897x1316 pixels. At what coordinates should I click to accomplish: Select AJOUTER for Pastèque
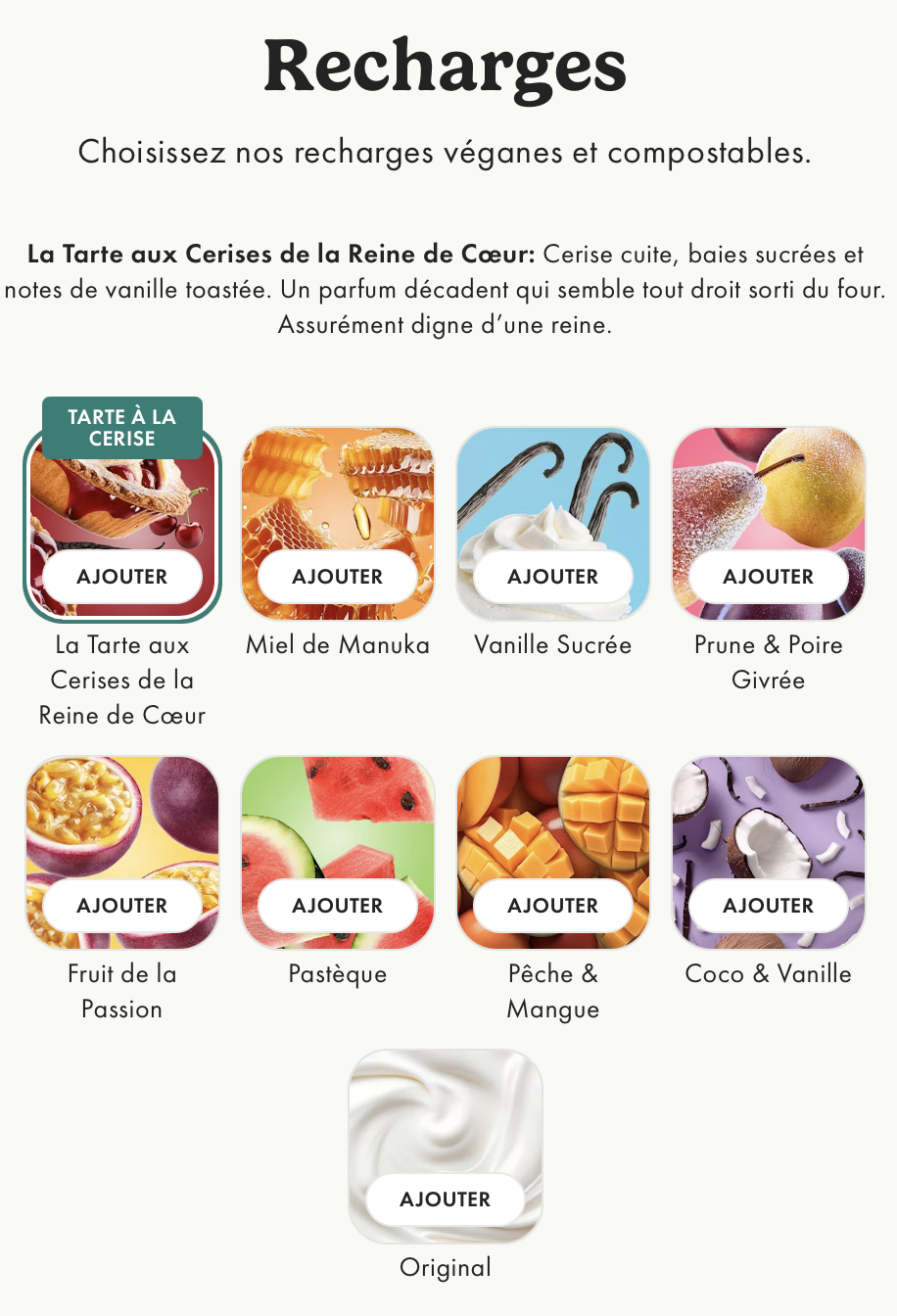[x=338, y=906]
